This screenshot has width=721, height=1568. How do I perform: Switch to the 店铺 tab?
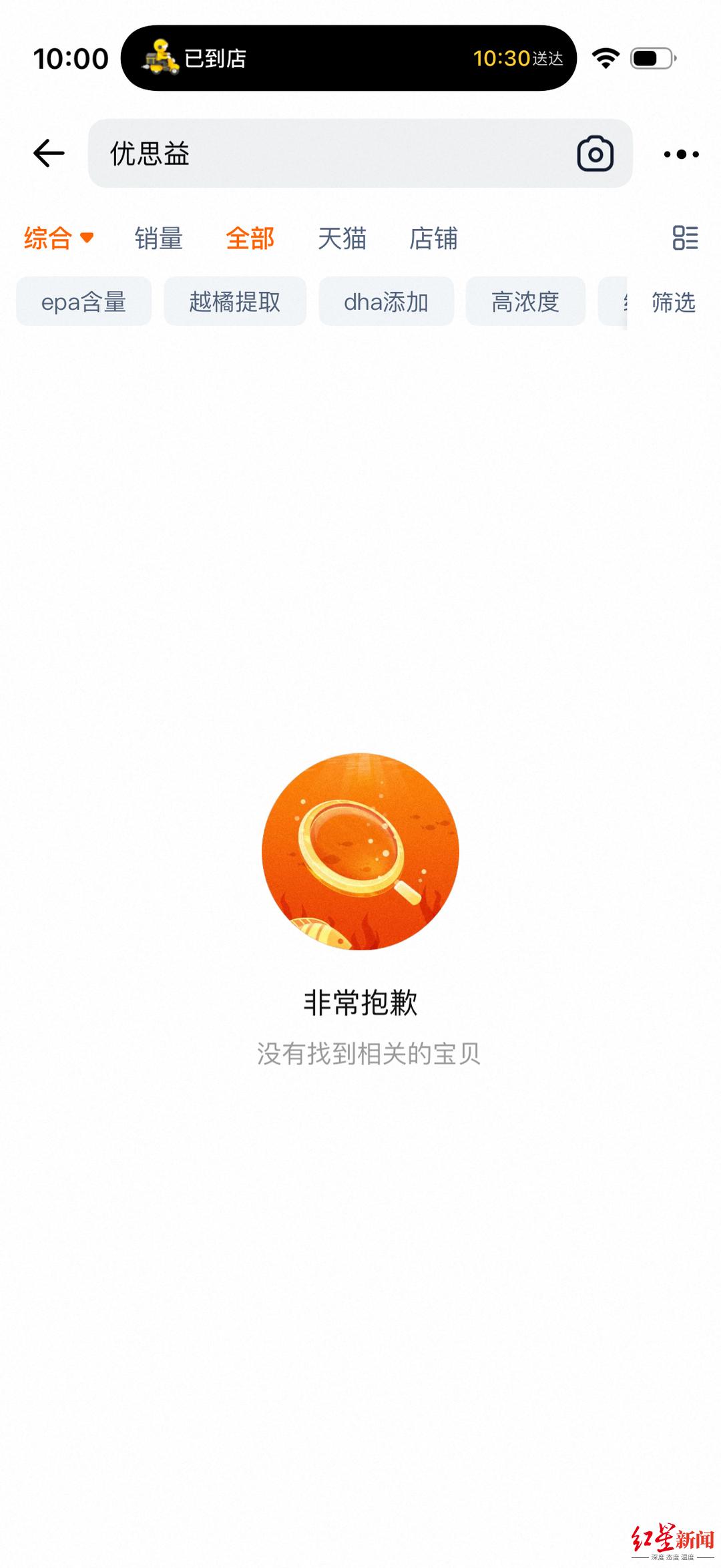click(x=433, y=238)
